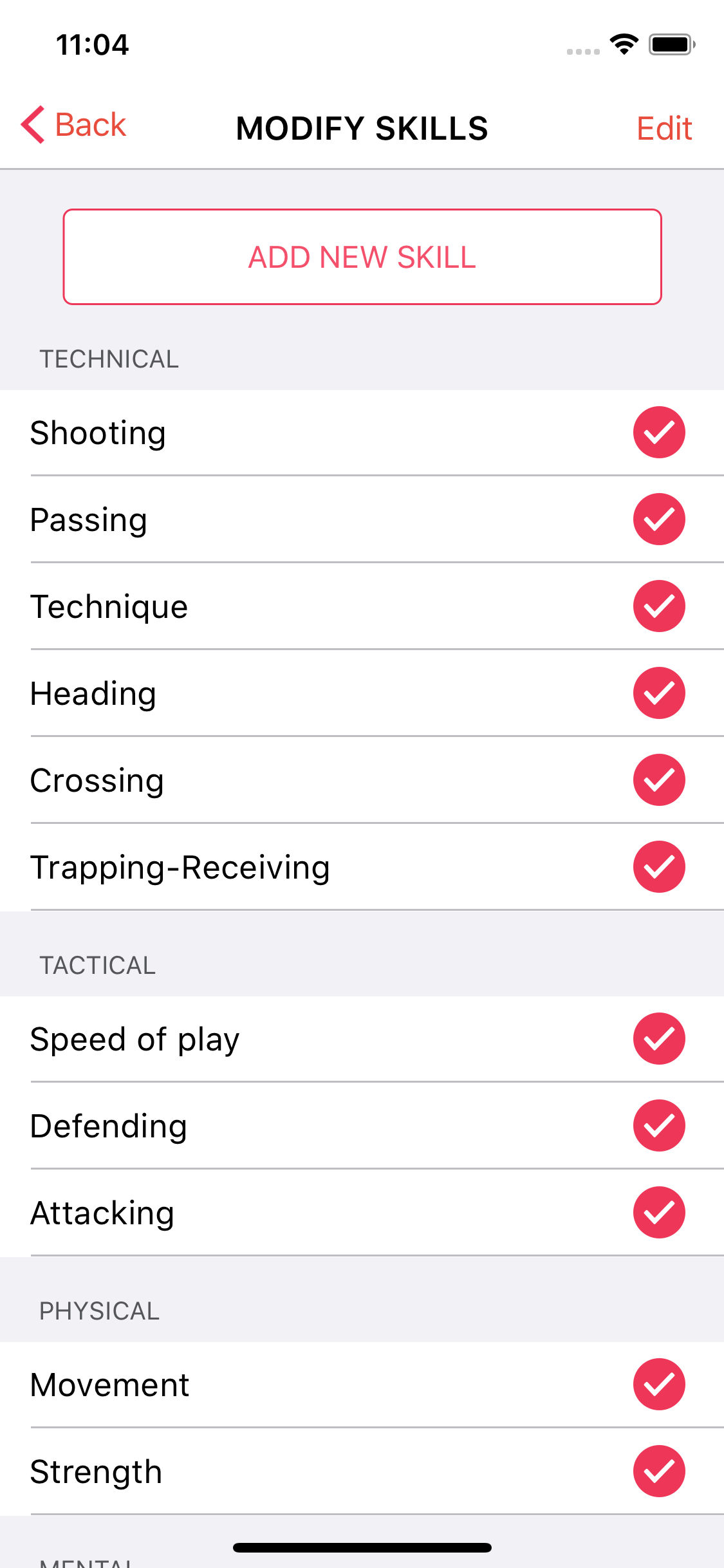Toggle the Technique checkmark
724x1568 pixels.
point(659,606)
